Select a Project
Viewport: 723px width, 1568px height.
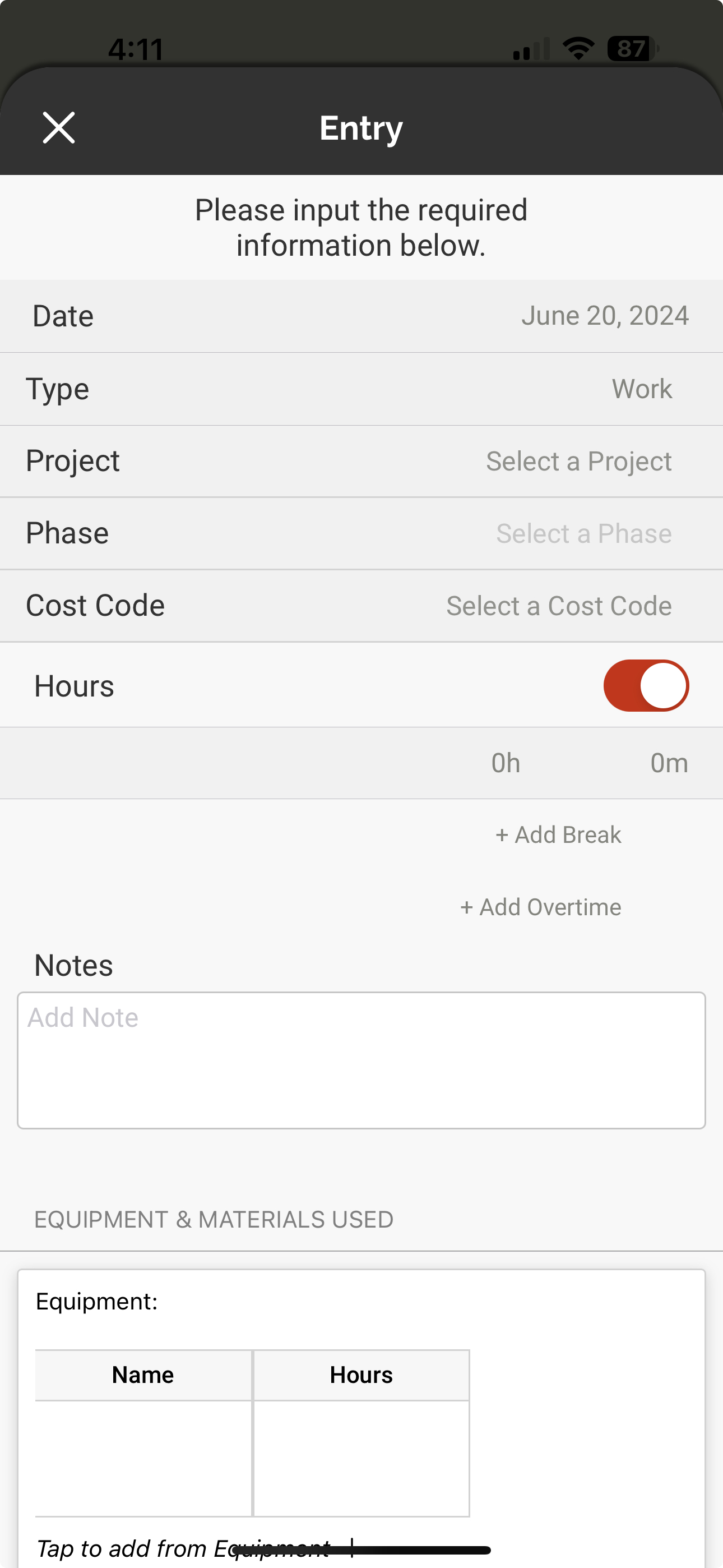(x=361, y=462)
